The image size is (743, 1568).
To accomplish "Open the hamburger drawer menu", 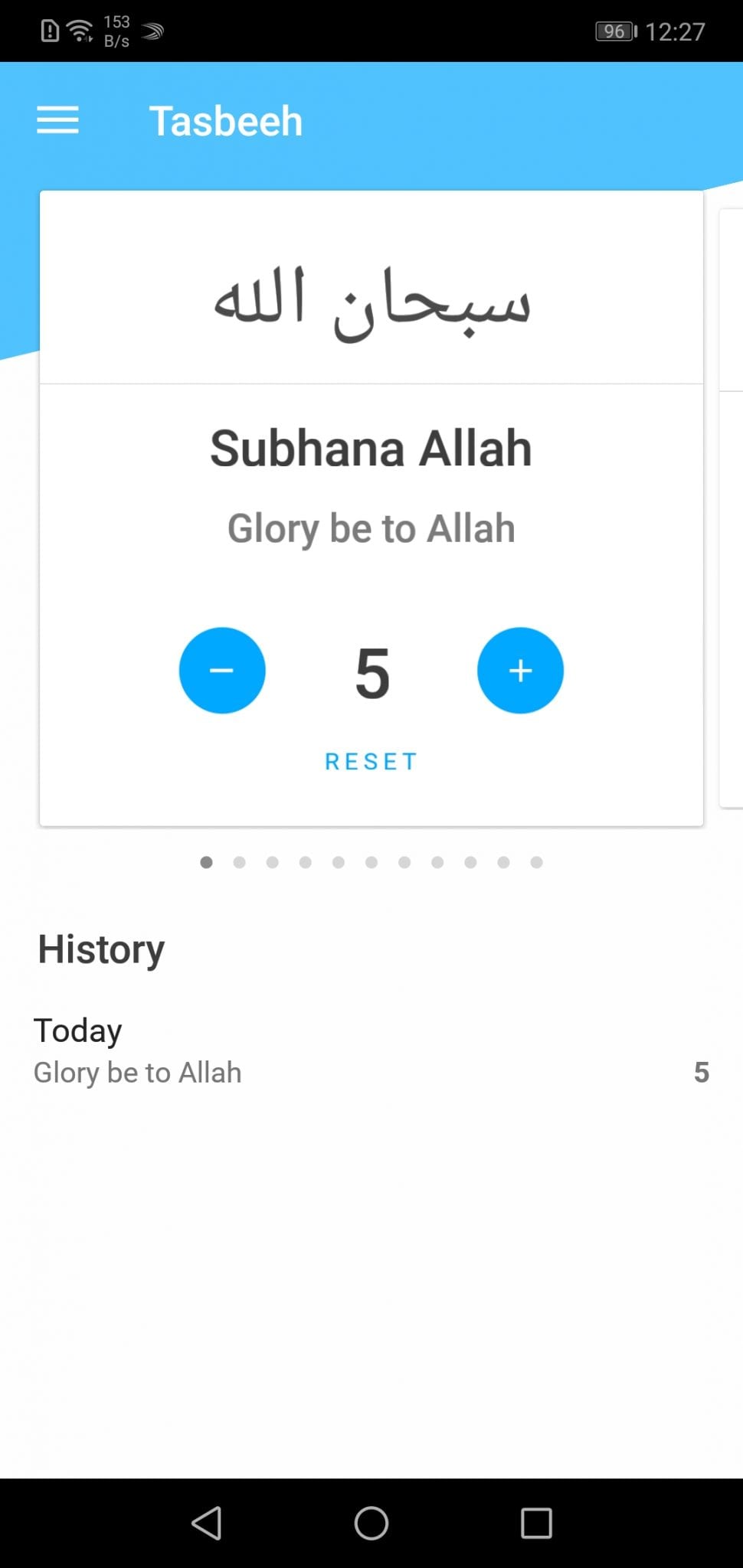I will [x=57, y=121].
